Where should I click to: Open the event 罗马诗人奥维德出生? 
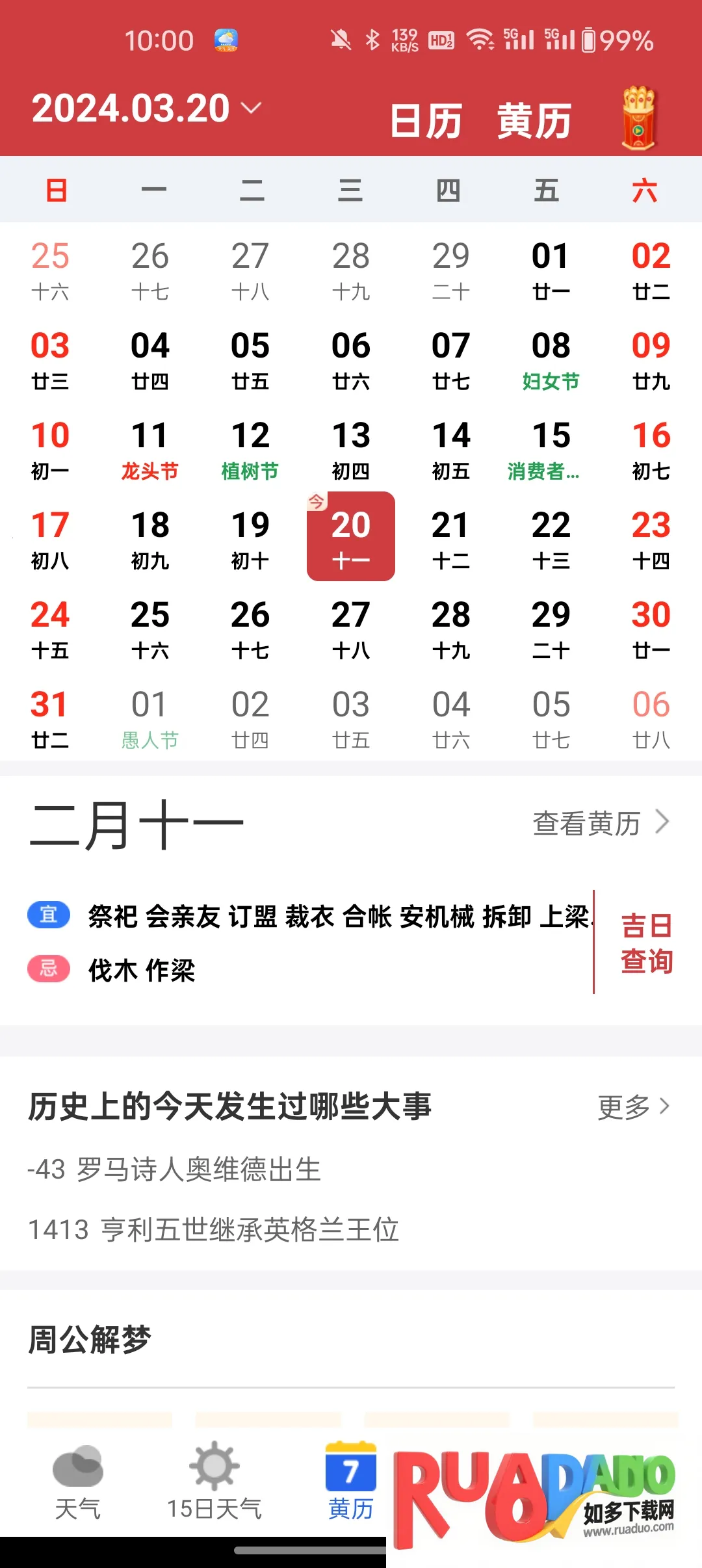pyautogui.click(x=174, y=1169)
